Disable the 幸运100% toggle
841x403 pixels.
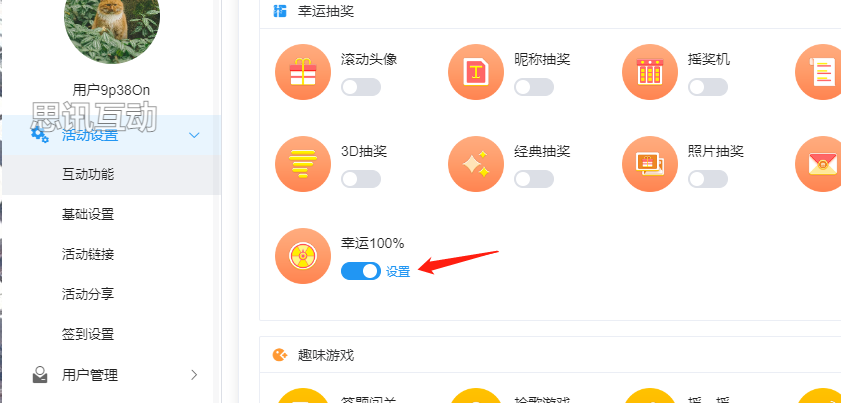coord(360,271)
